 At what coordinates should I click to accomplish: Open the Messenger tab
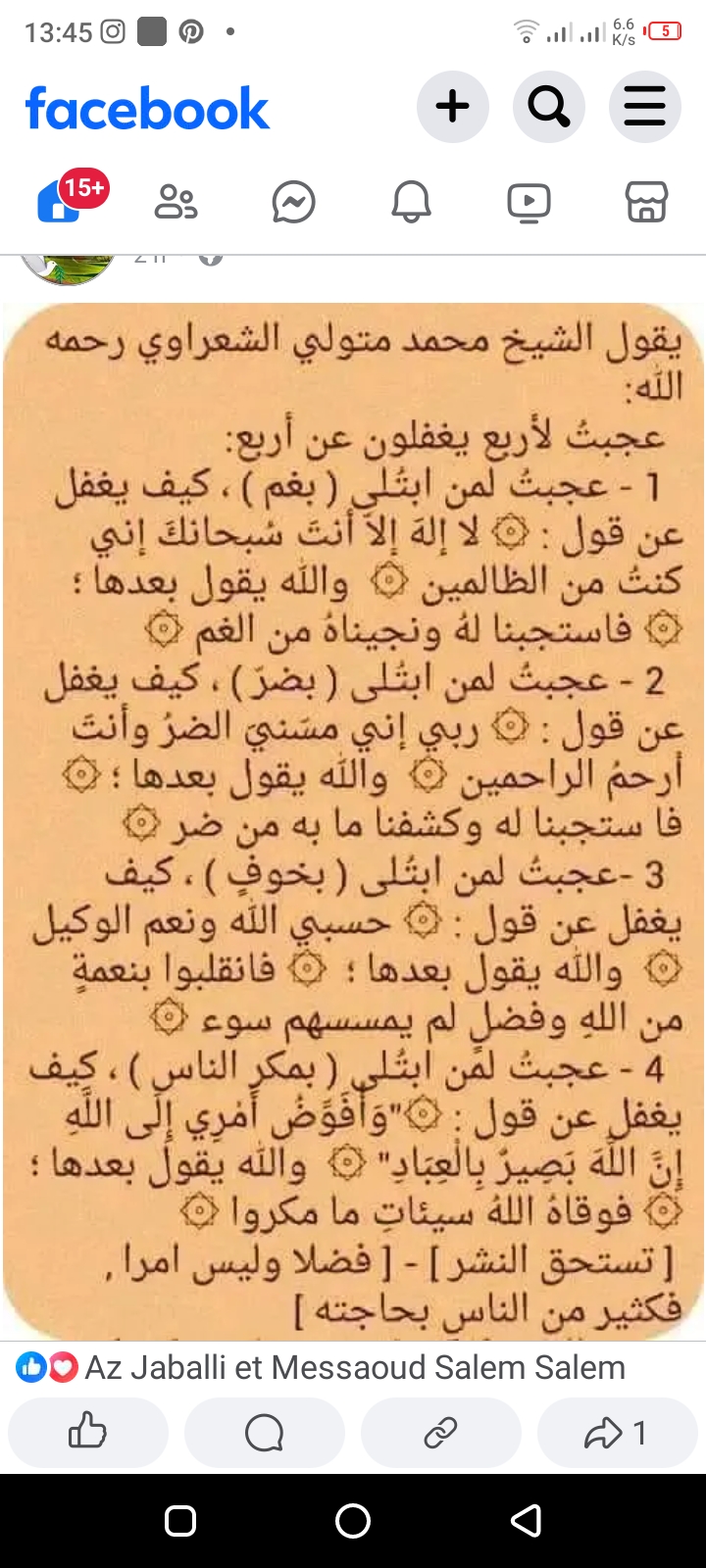(x=294, y=203)
